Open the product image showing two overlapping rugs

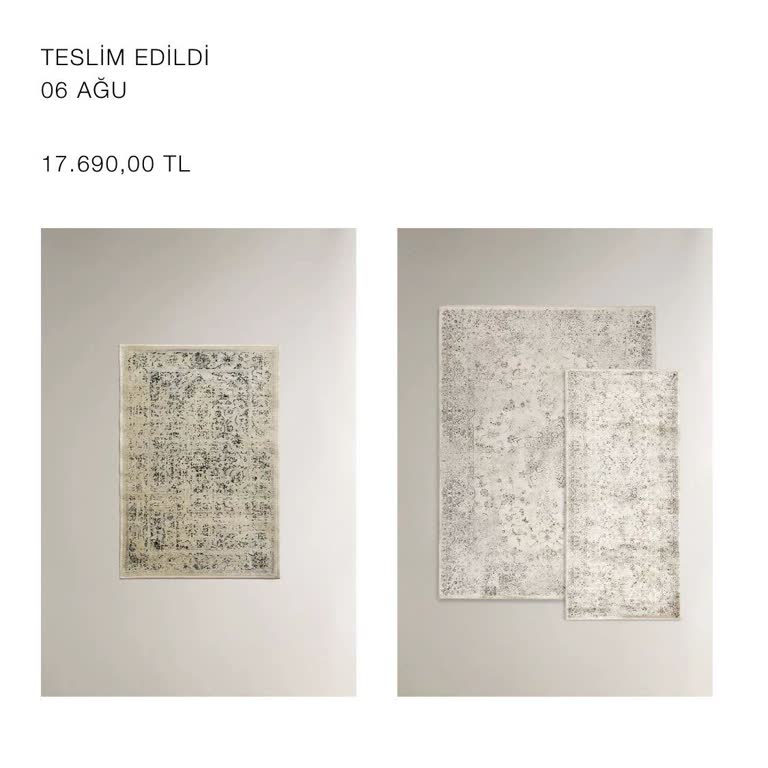[x=555, y=462]
